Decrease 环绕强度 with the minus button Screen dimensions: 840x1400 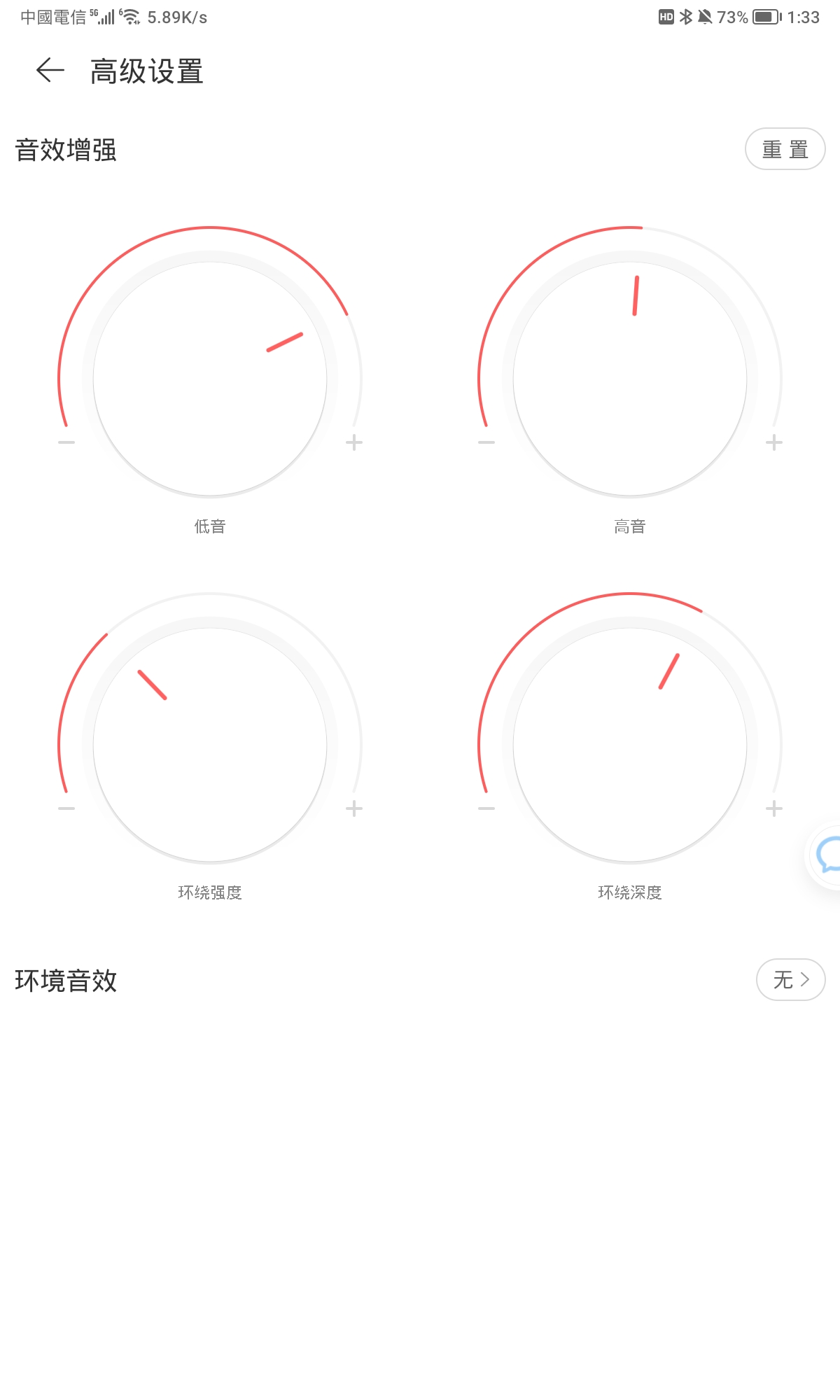click(66, 808)
